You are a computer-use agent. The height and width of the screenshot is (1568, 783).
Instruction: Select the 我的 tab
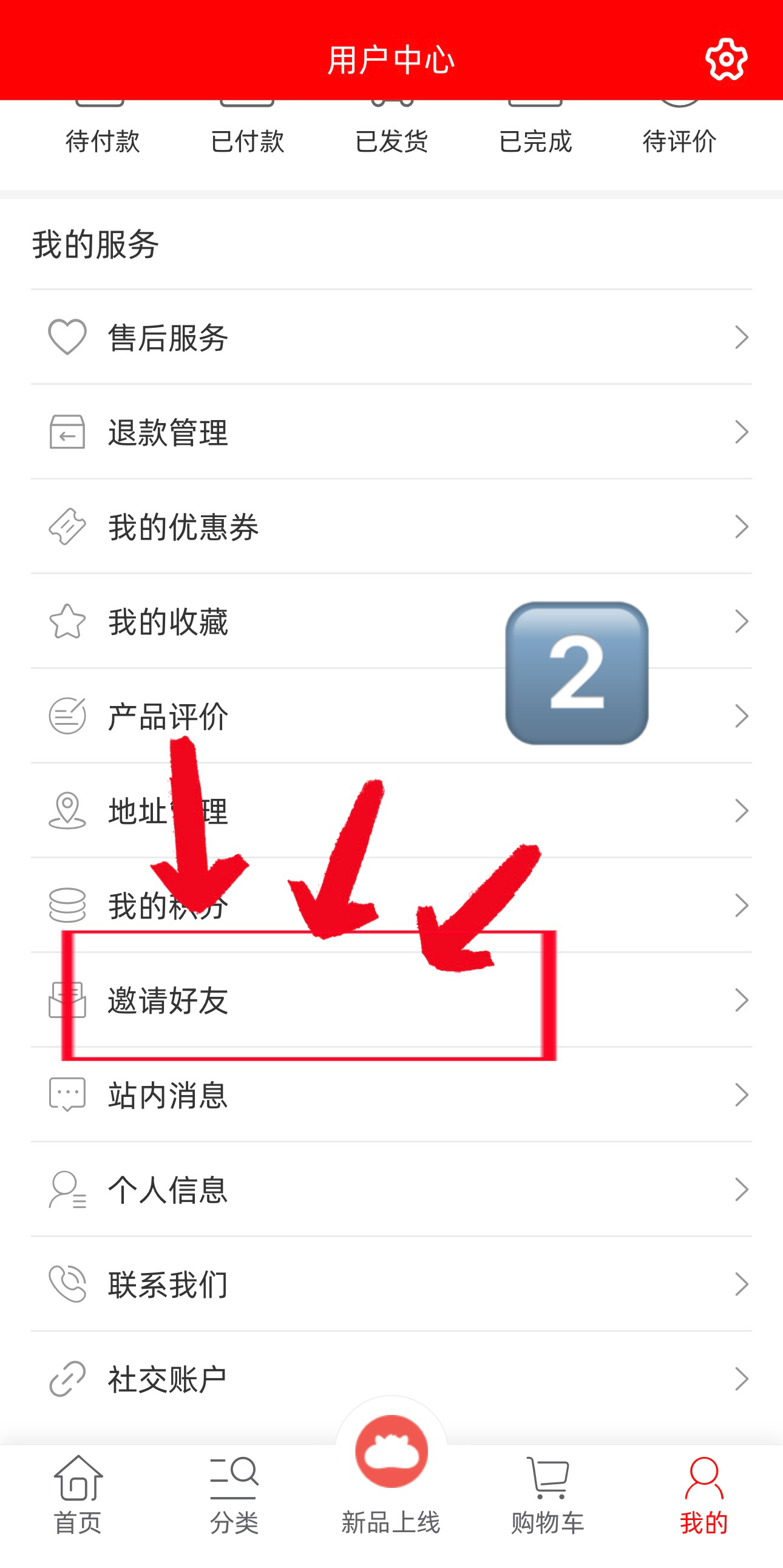(704, 1495)
